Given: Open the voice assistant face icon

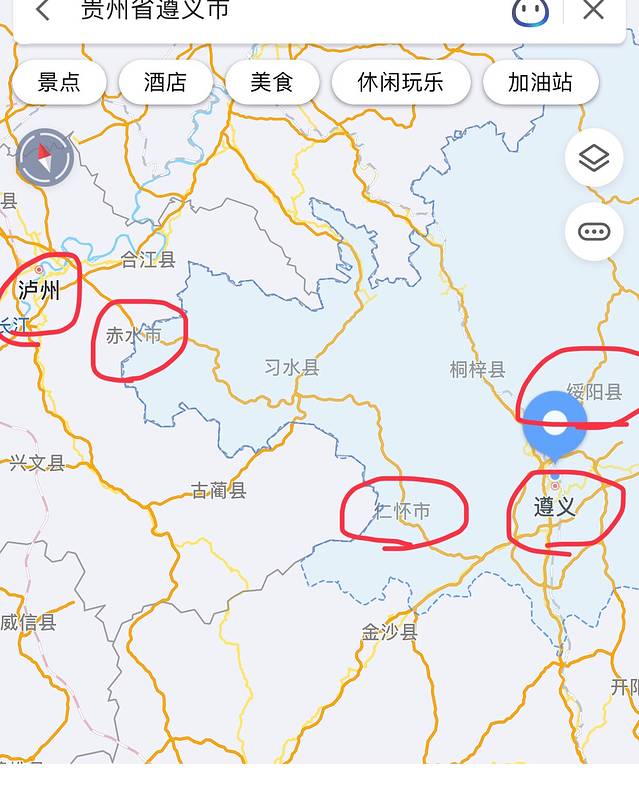Looking at the screenshot, I should [531, 11].
